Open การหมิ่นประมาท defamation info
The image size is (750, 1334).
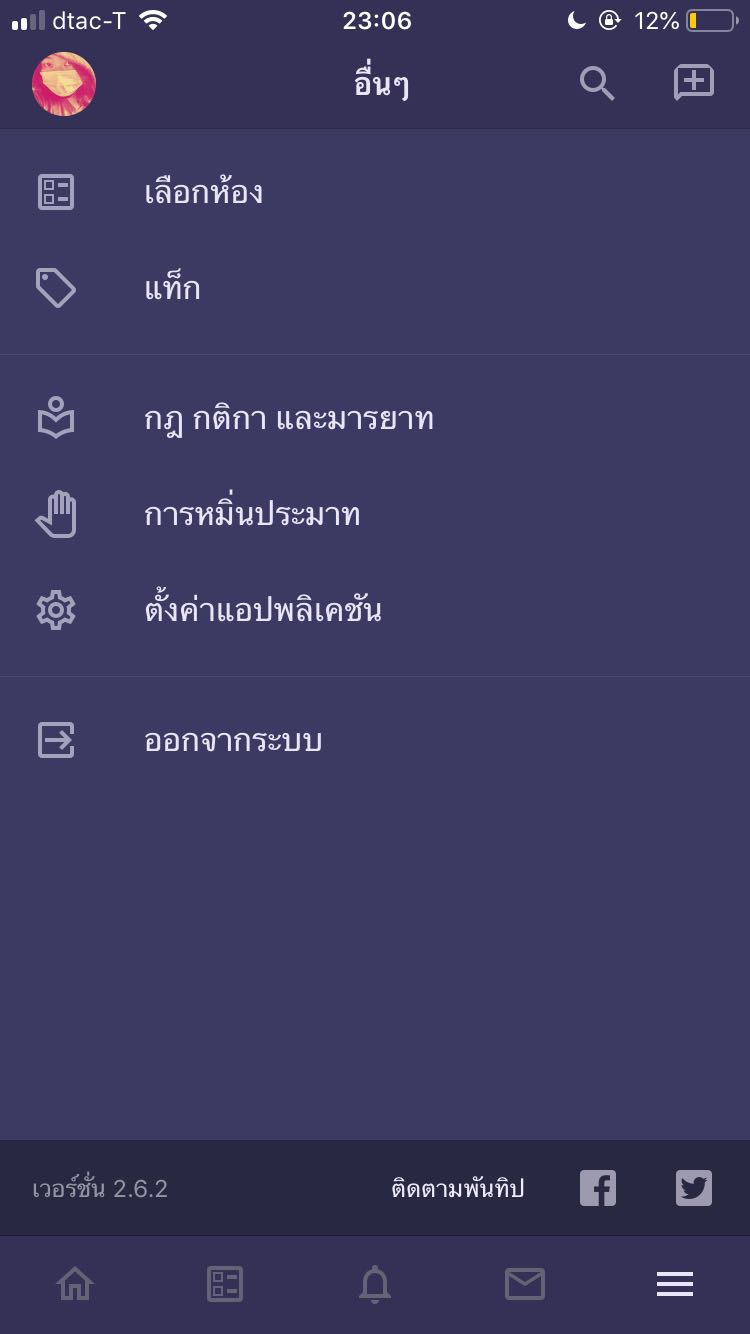(x=252, y=514)
